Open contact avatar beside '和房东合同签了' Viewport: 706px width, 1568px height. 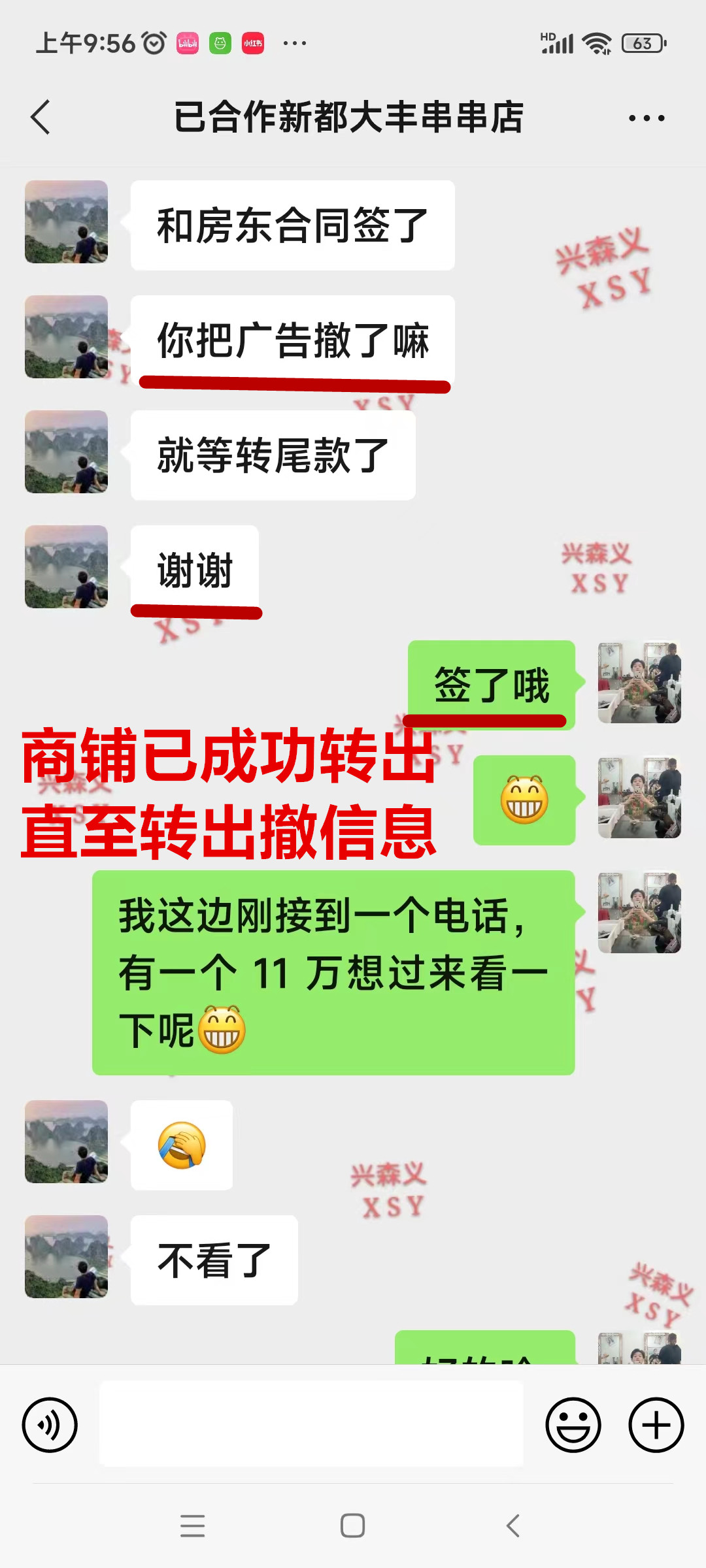click(x=66, y=222)
